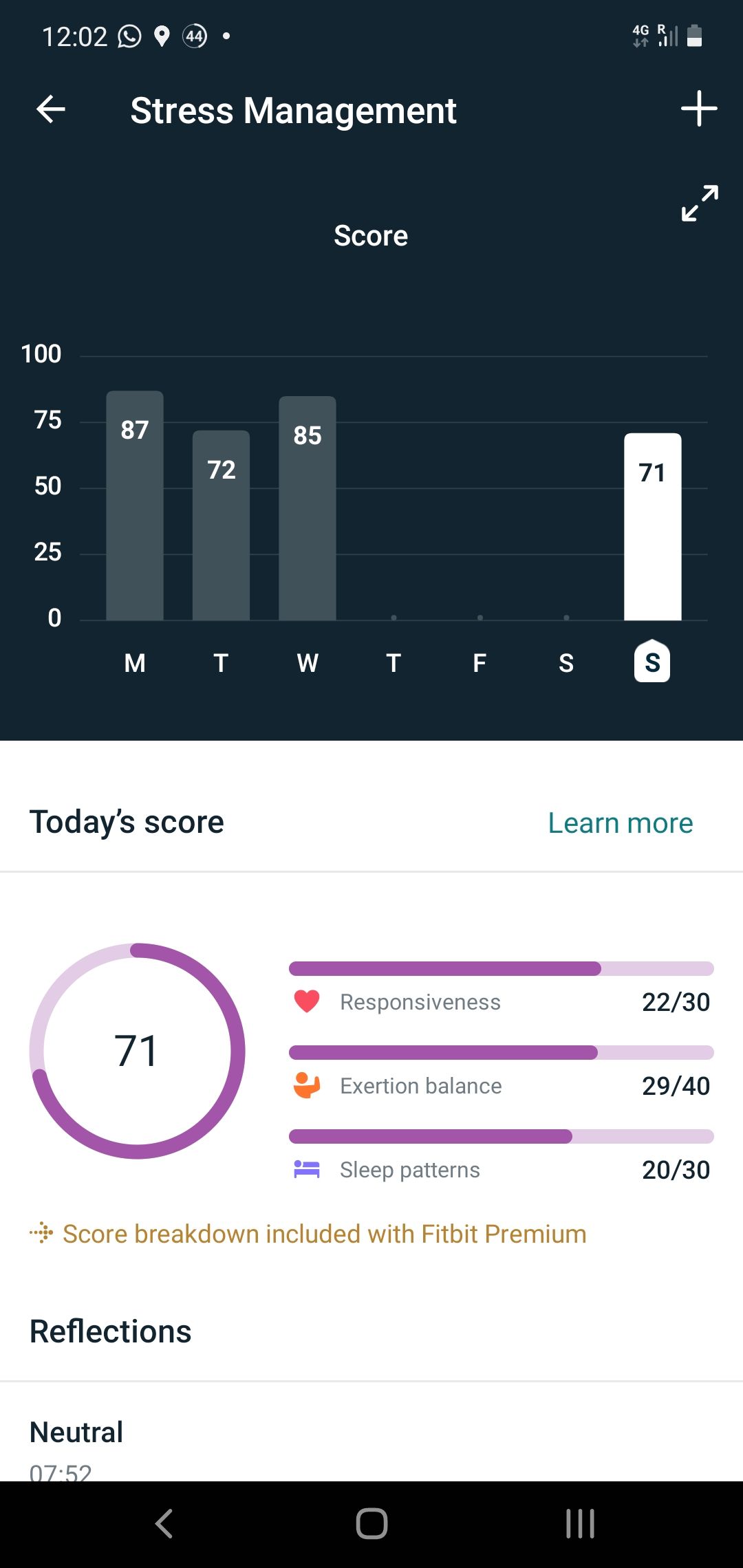
Task: Select Monday's bar with score 87
Action: [x=135, y=505]
